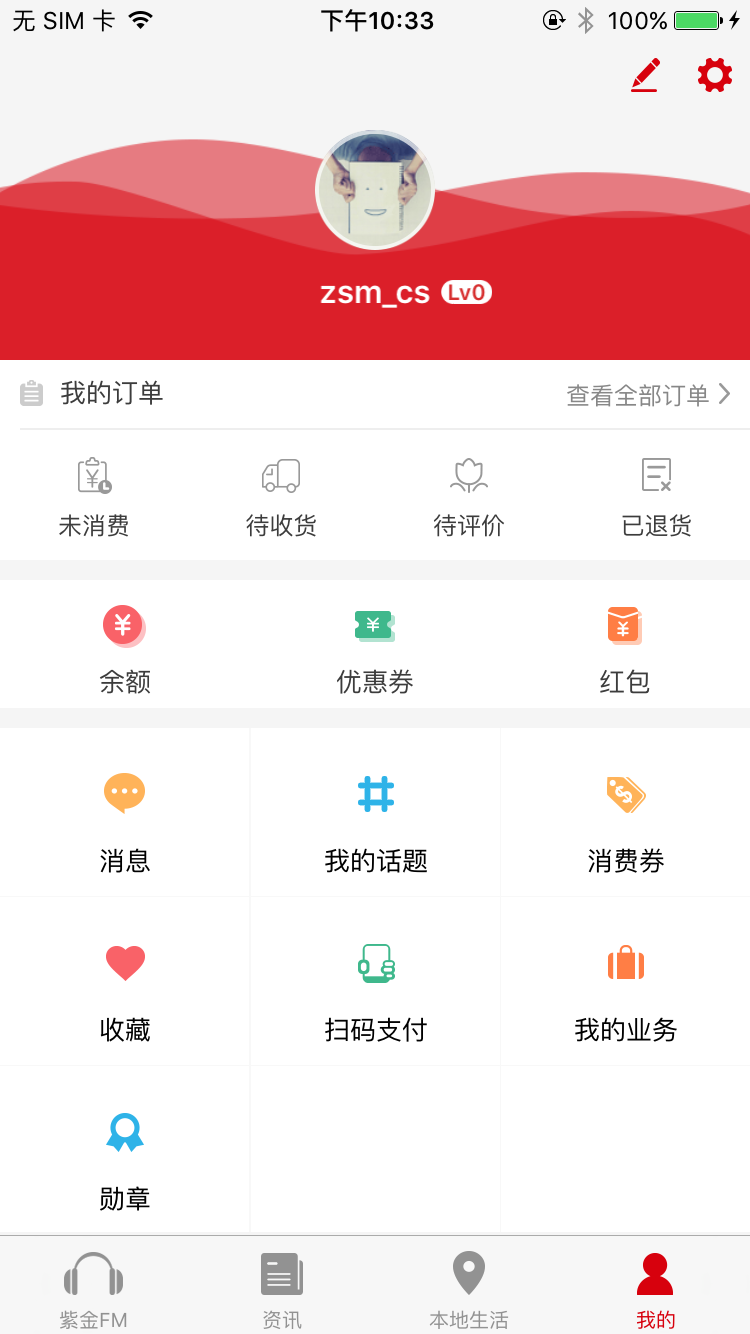The image size is (750, 1334).
Task: Switch to the 本地生活 tab
Action: tap(468, 1288)
